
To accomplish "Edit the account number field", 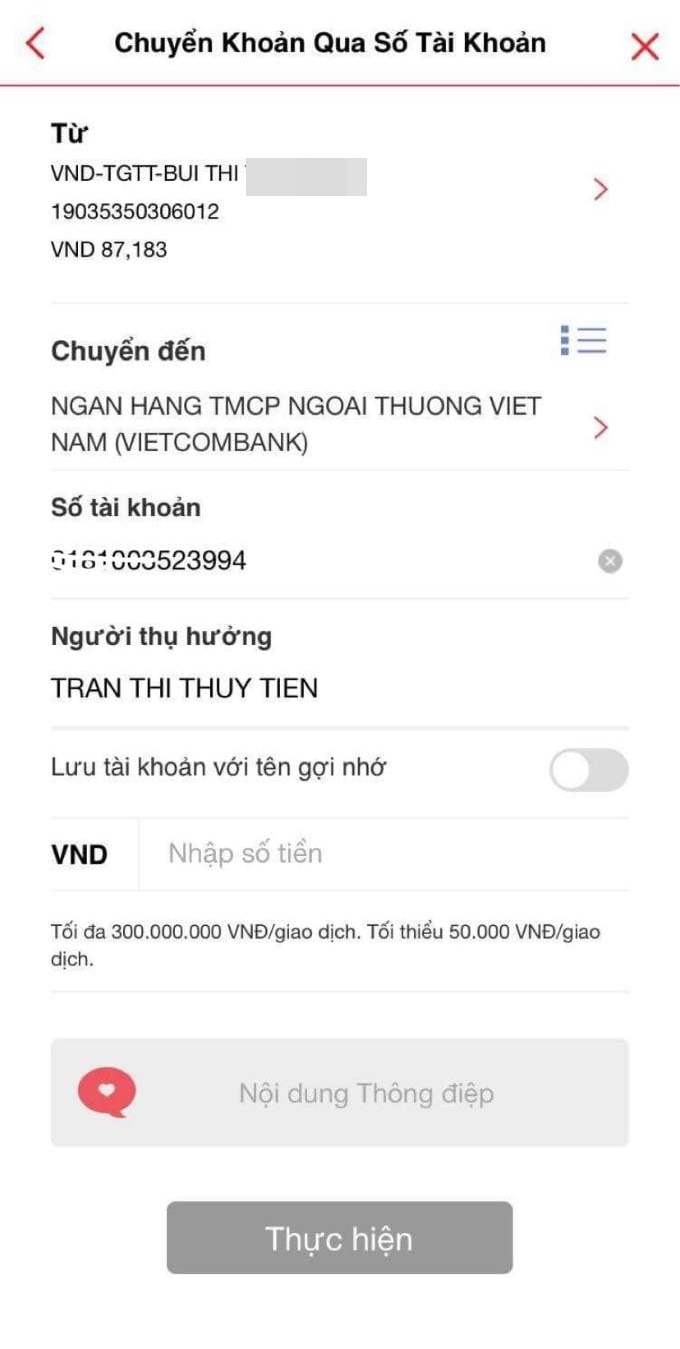I will [300, 561].
